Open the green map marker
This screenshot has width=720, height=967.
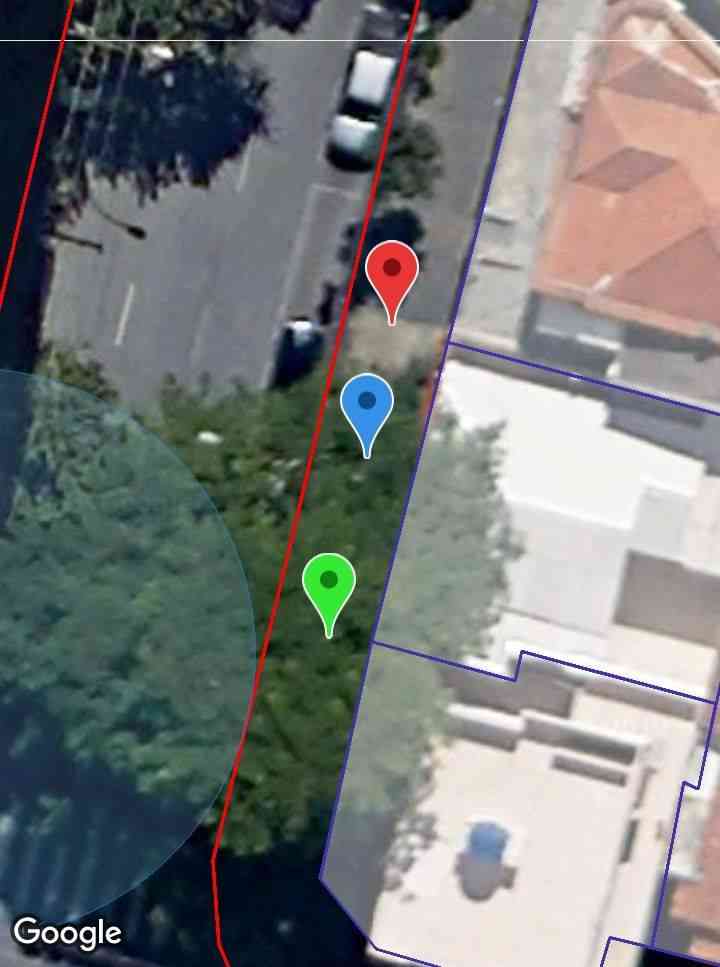coord(329,584)
